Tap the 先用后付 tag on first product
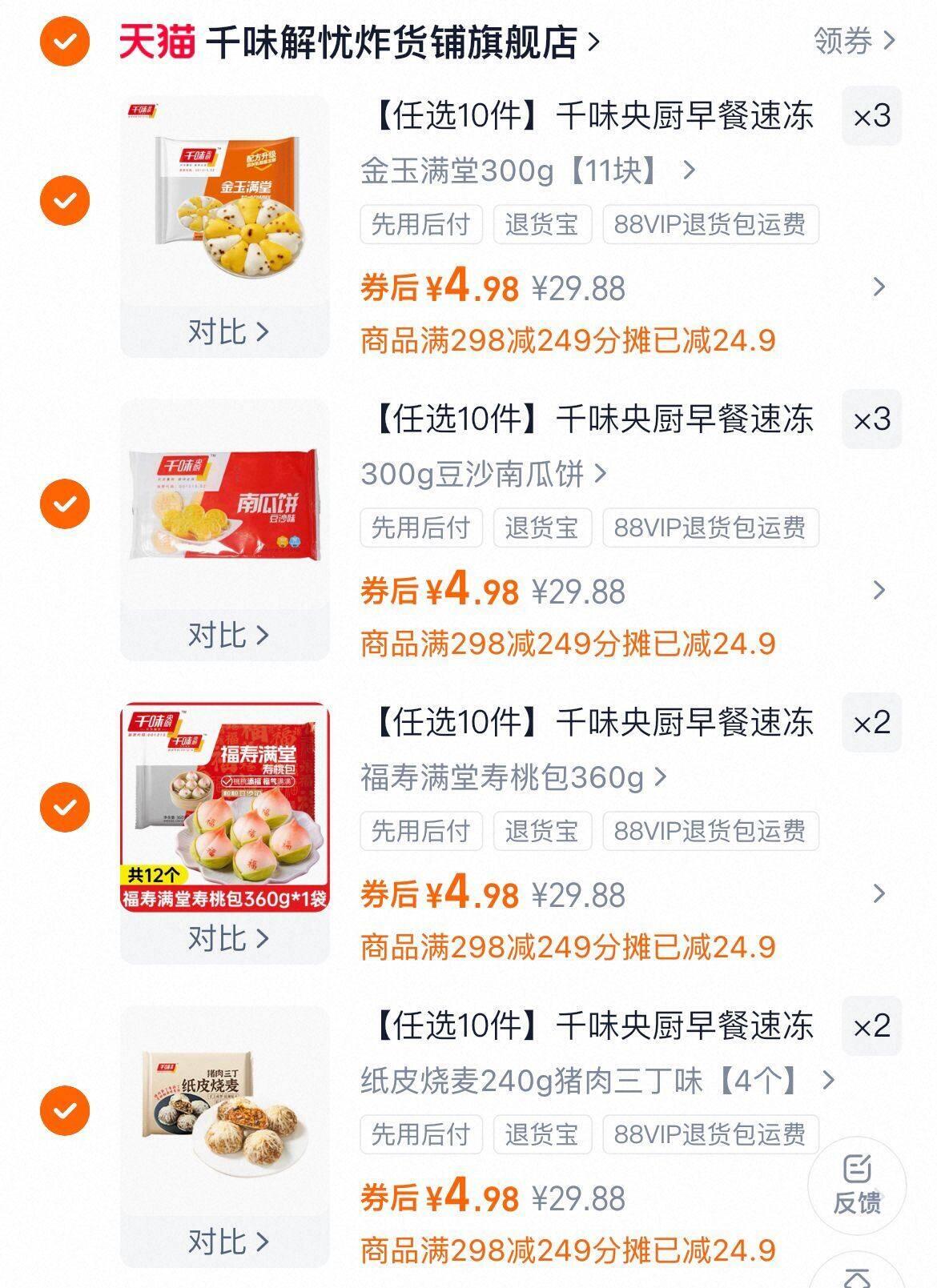 coord(420,224)
